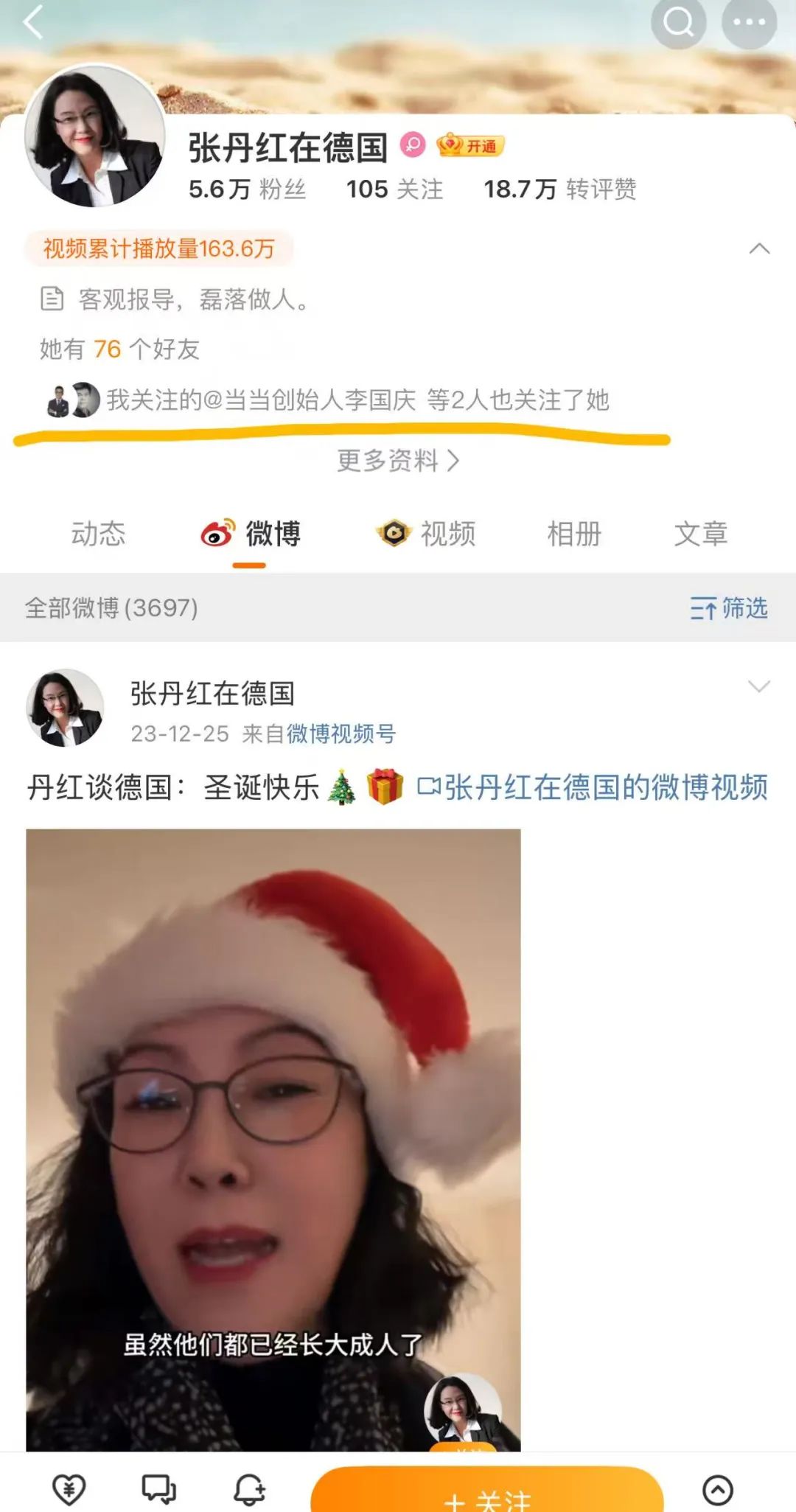Screen dimensions: 796x1512
Task: Click the back arrow icon
Action: coord(32,24)
